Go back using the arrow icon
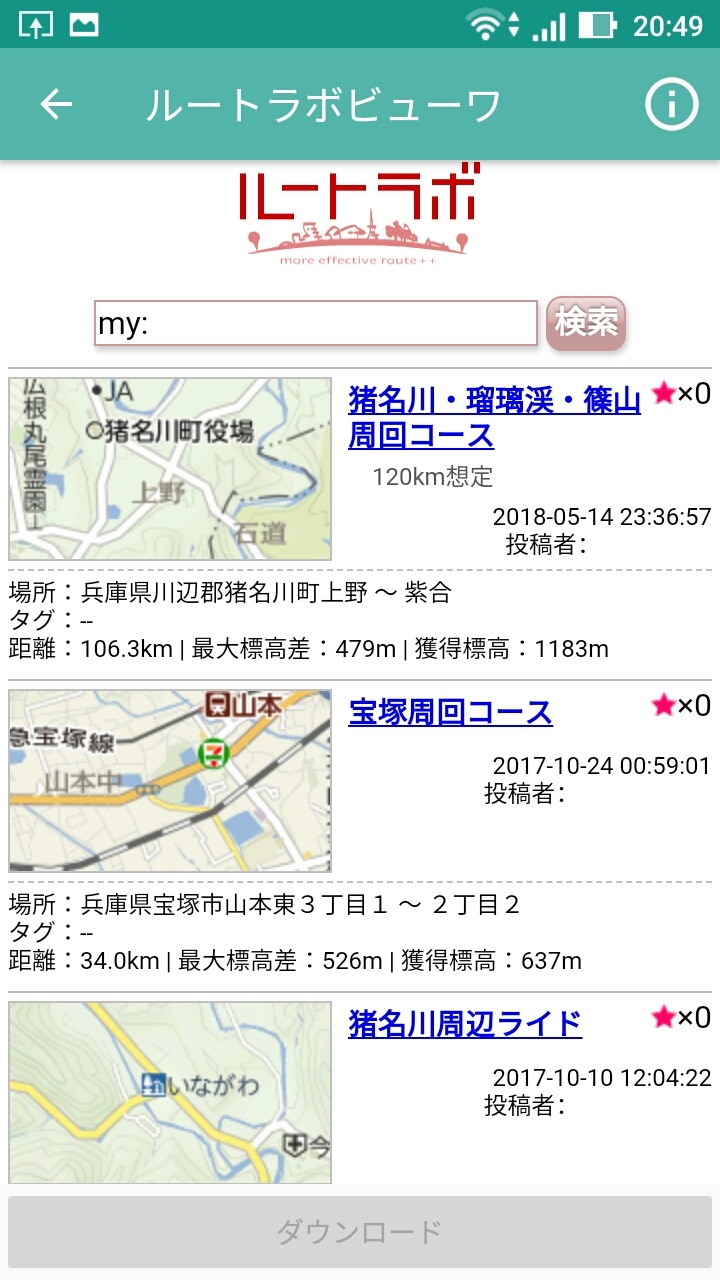The image size is (720, 1280). tap(56, 104)
